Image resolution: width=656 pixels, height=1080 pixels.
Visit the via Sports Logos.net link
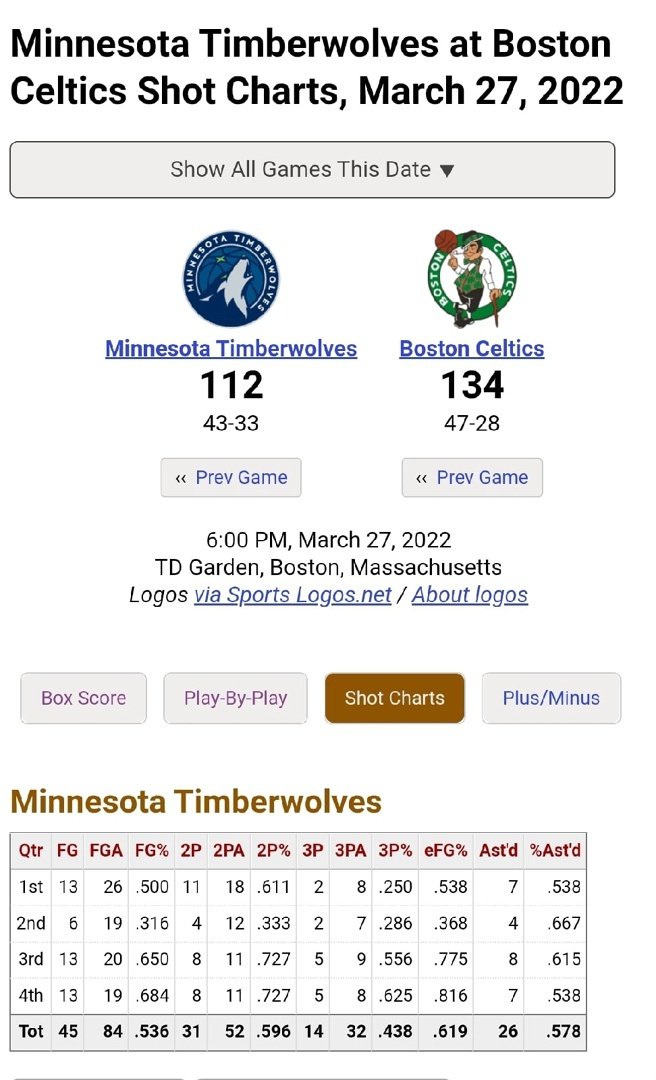[292, 595]
